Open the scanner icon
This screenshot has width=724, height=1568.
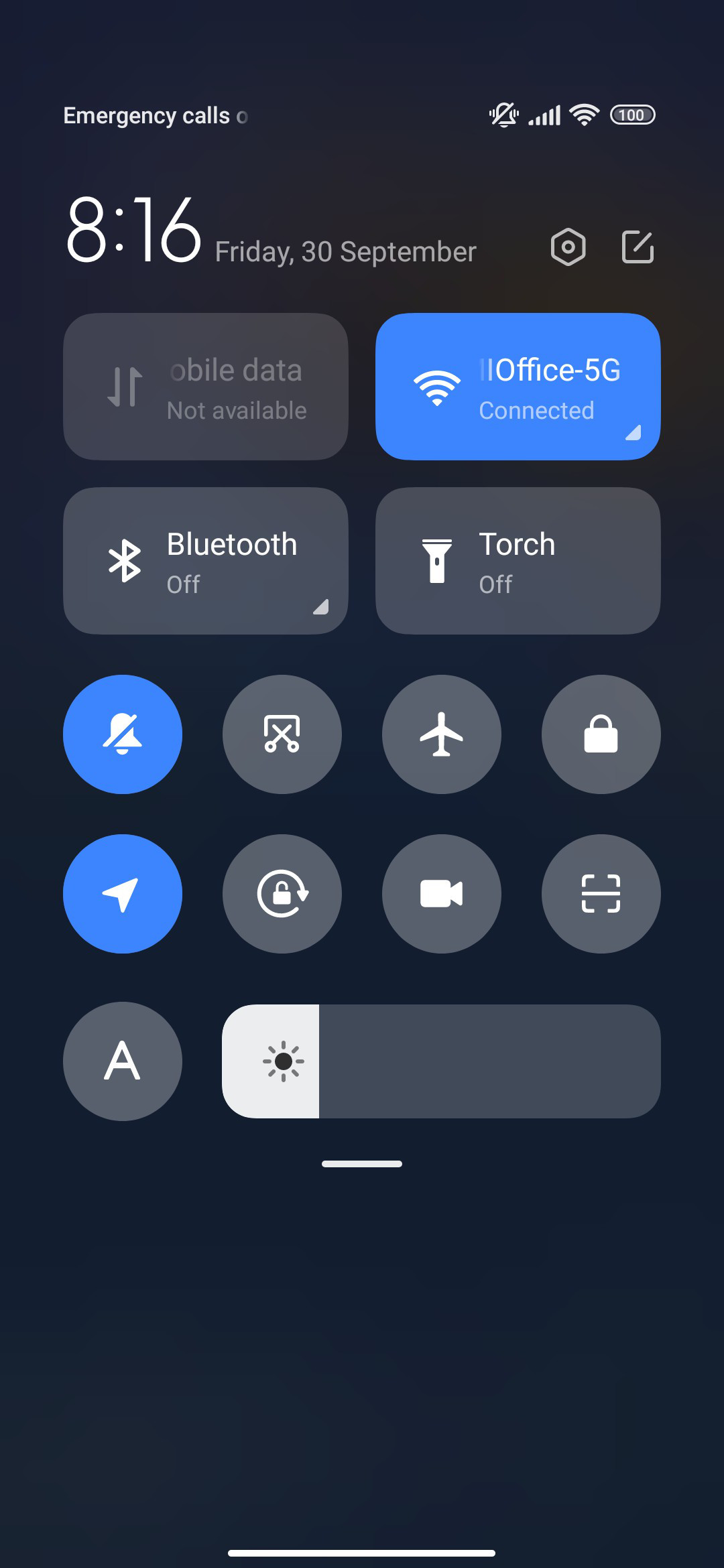(x=601, y=894)
